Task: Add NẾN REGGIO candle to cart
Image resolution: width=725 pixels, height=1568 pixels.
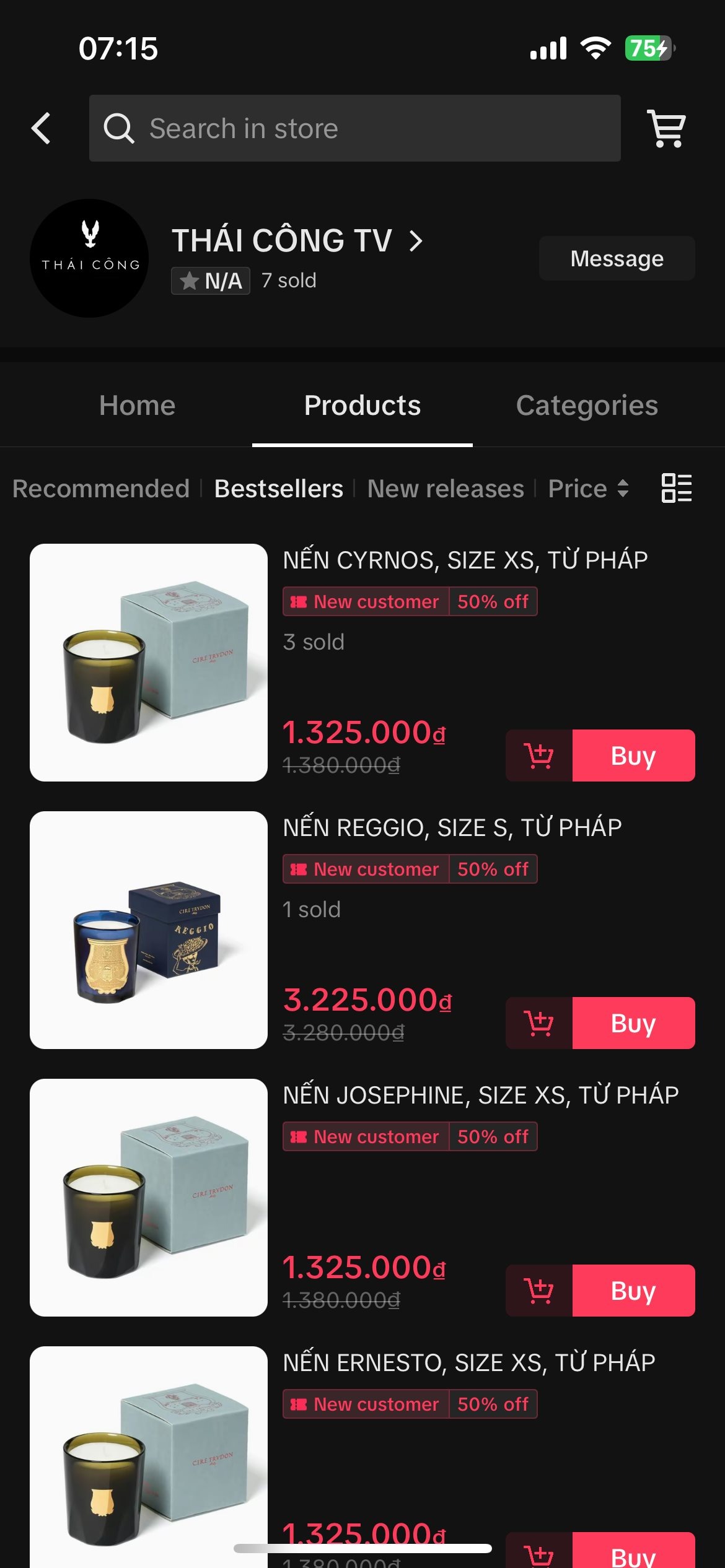Action: 539,1023
